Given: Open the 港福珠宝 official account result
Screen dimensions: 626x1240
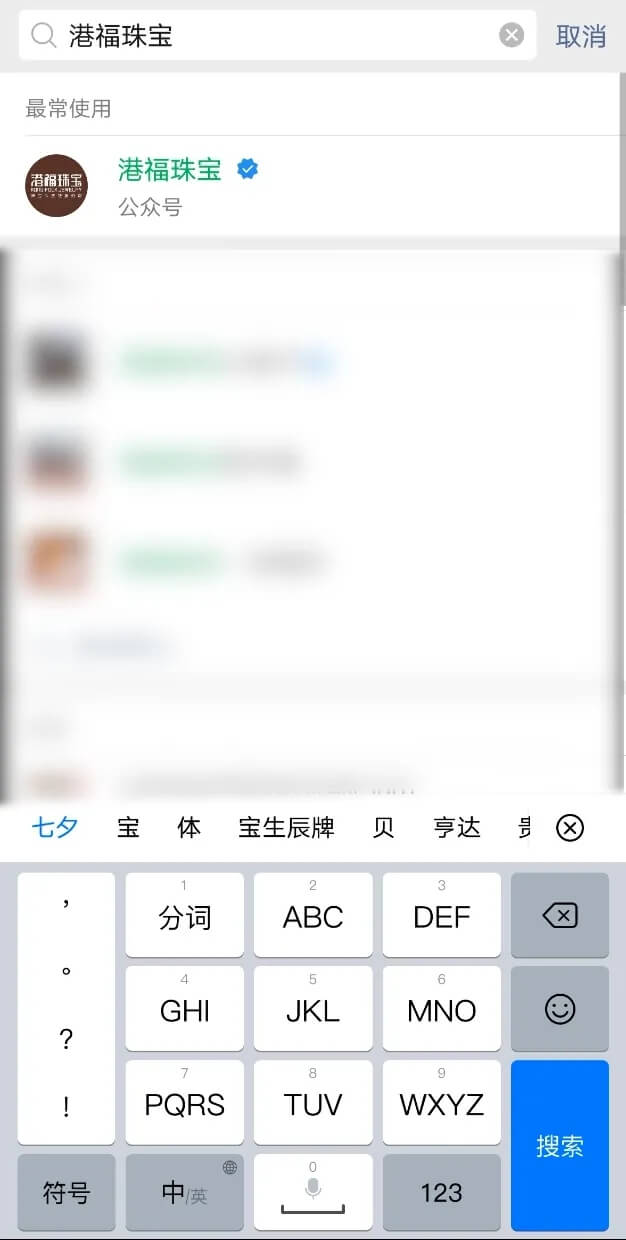Looking at the screenshot, I should click(x=170, y=185).
